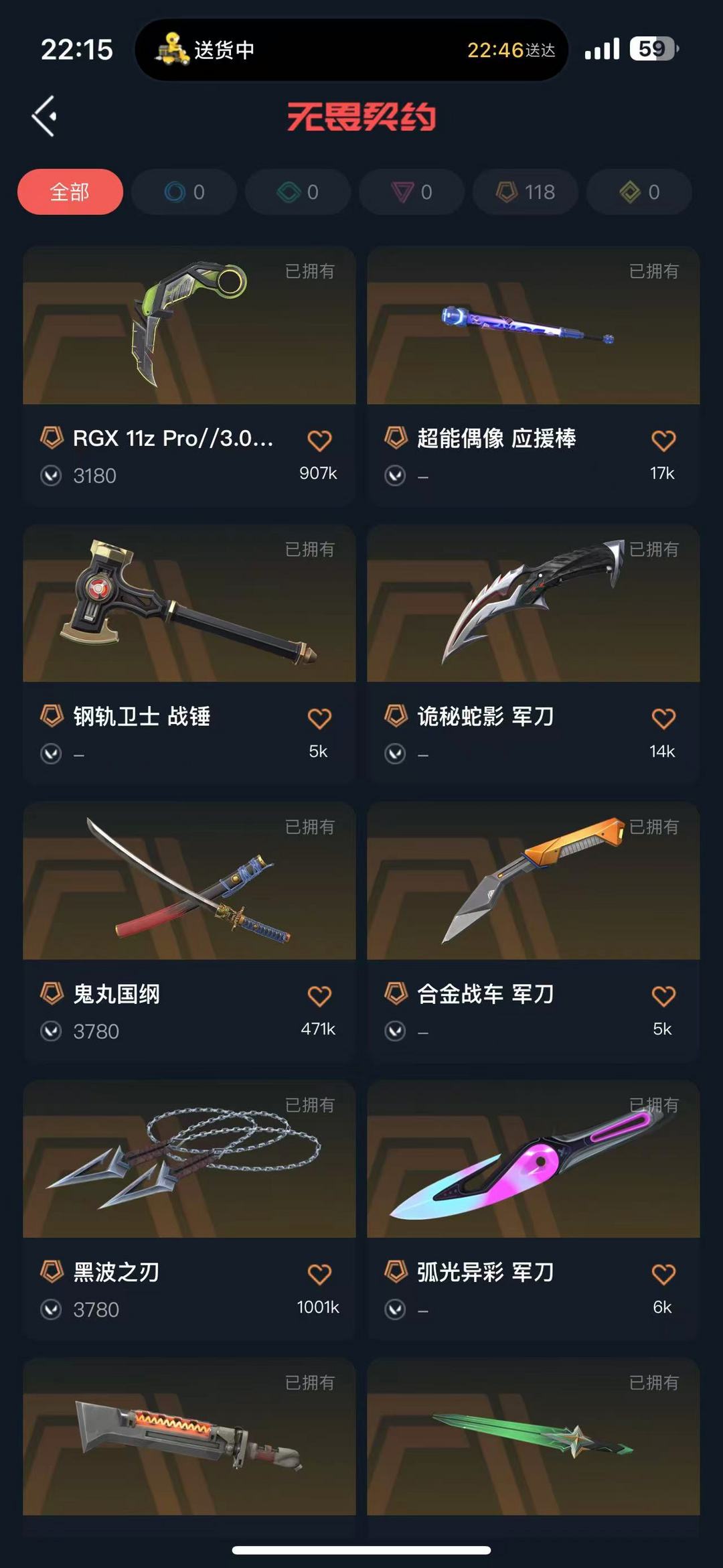Screen dimensions: 723x1568
Task: Open the RGX 11z Pro knife card
Action: click(x=189, y=376)
